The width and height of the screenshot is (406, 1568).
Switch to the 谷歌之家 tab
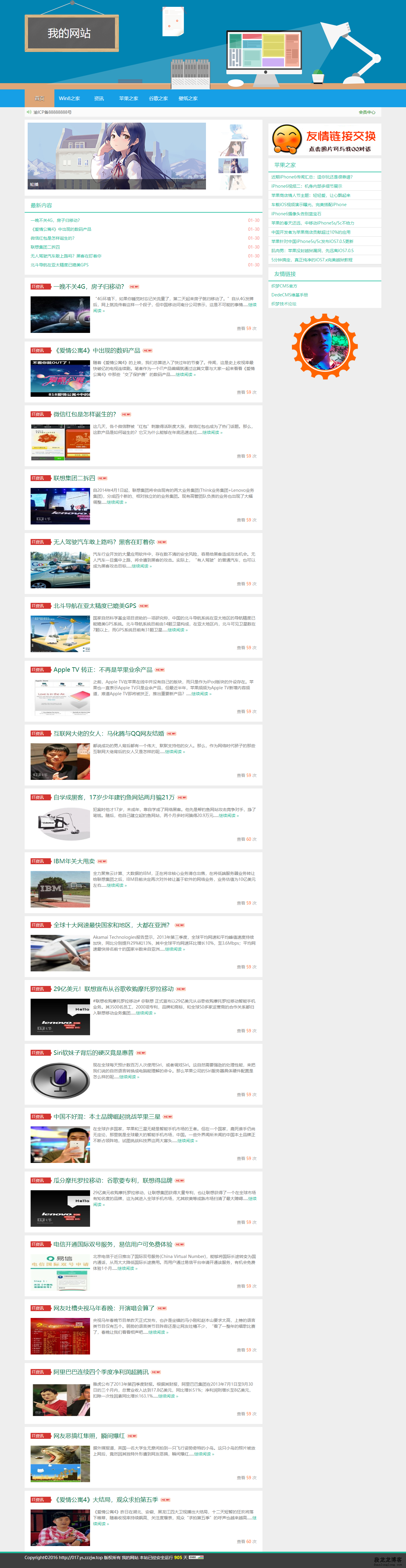tap(158, 98)
